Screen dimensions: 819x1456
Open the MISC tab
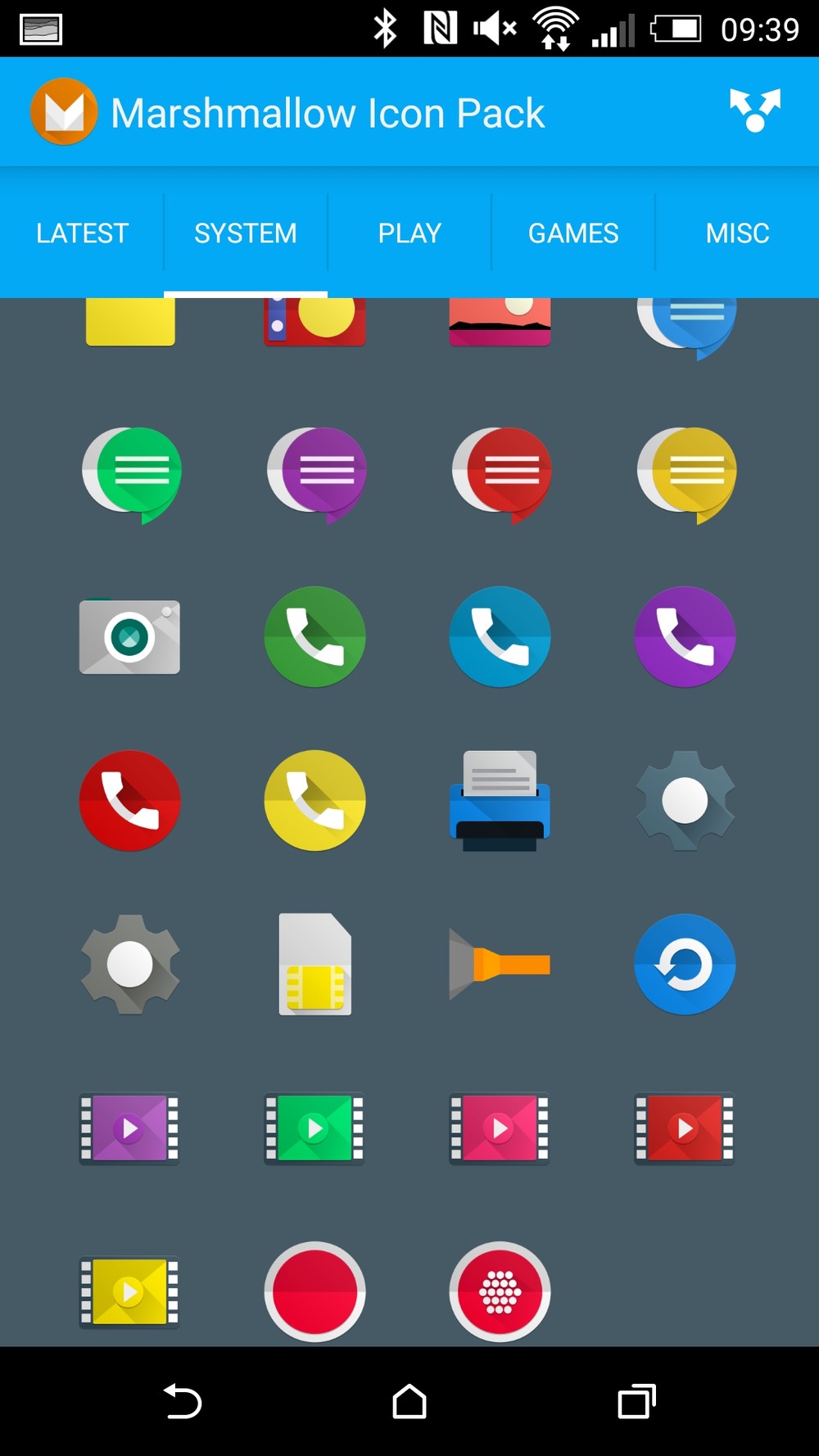point(736,233)
